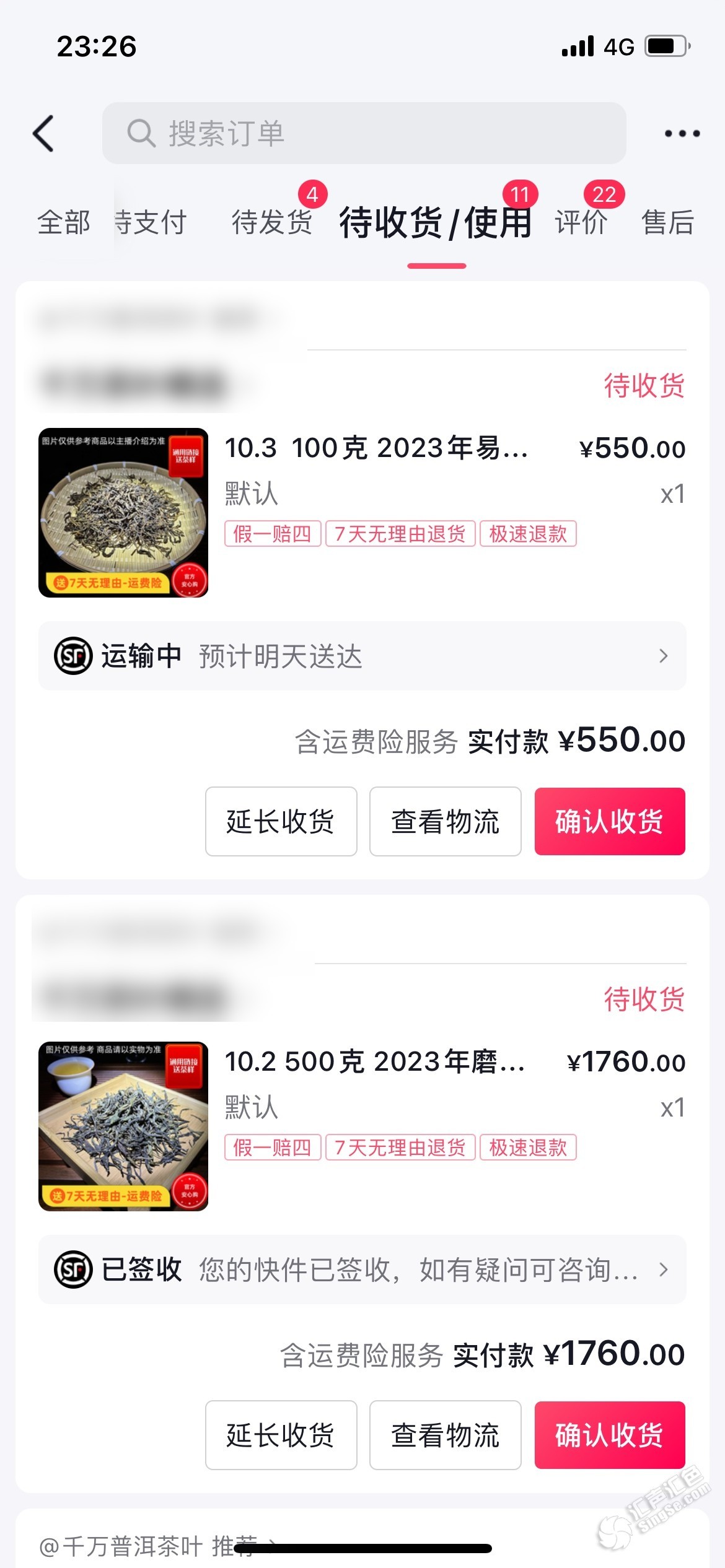
Task: Tap 查看物流 for the ¥550.00 order
Action: coord(445,822)
